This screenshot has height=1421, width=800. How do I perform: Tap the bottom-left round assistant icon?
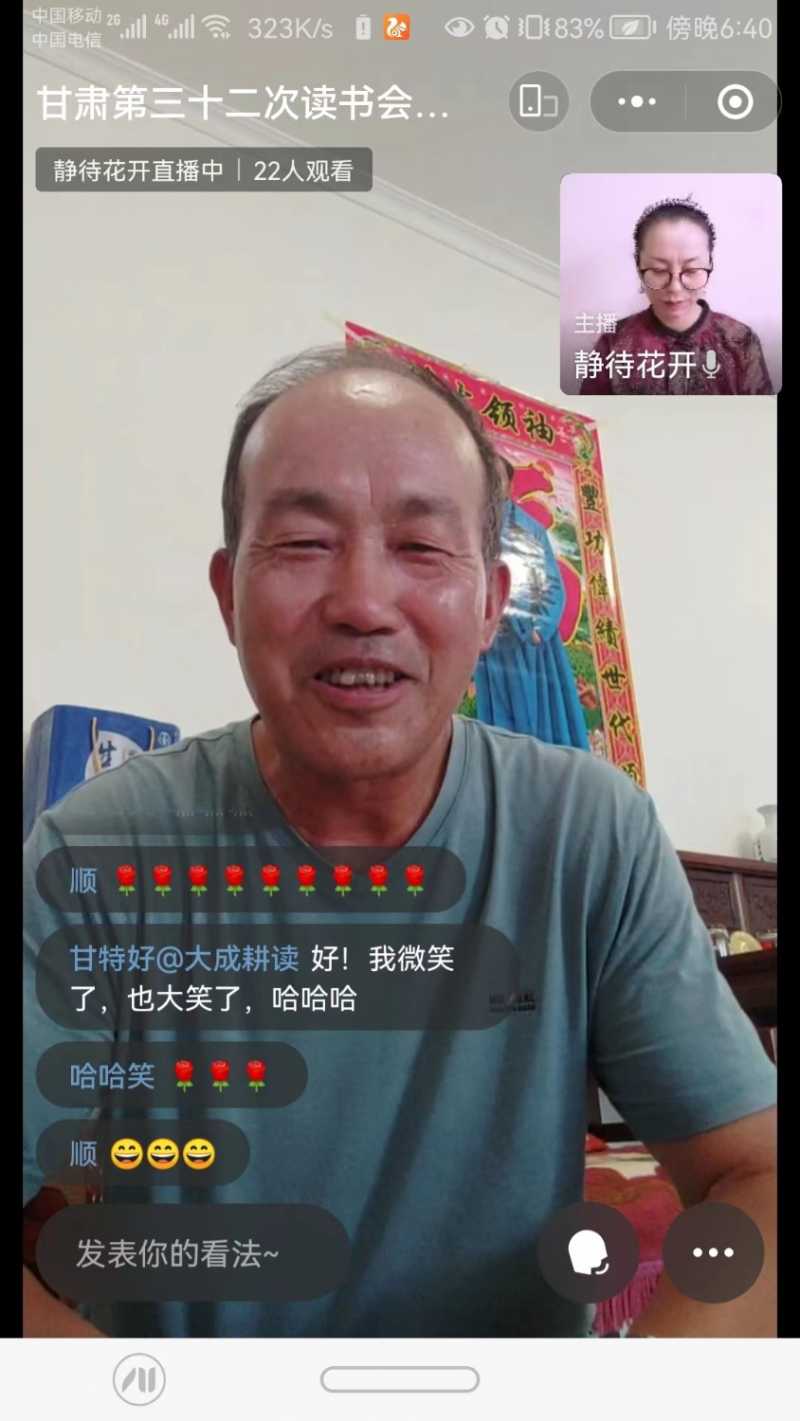click(x=139, y=1380)
